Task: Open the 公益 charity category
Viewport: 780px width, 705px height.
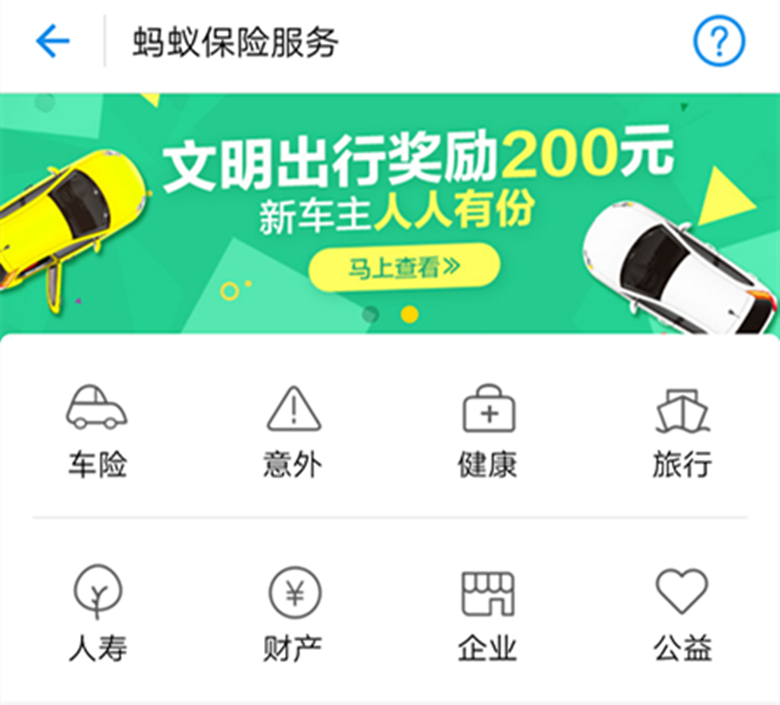Action: (682, 613)
